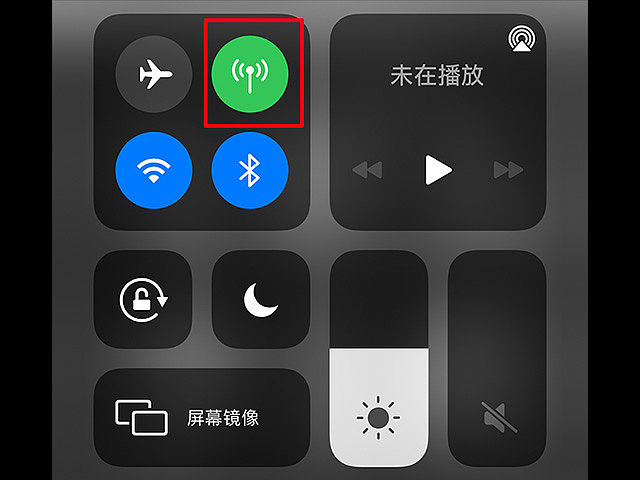The height and width of the screenshot is (480, 640).
Task: Open 屏幕镜像 screen mirroring
Action: point(201,417)
